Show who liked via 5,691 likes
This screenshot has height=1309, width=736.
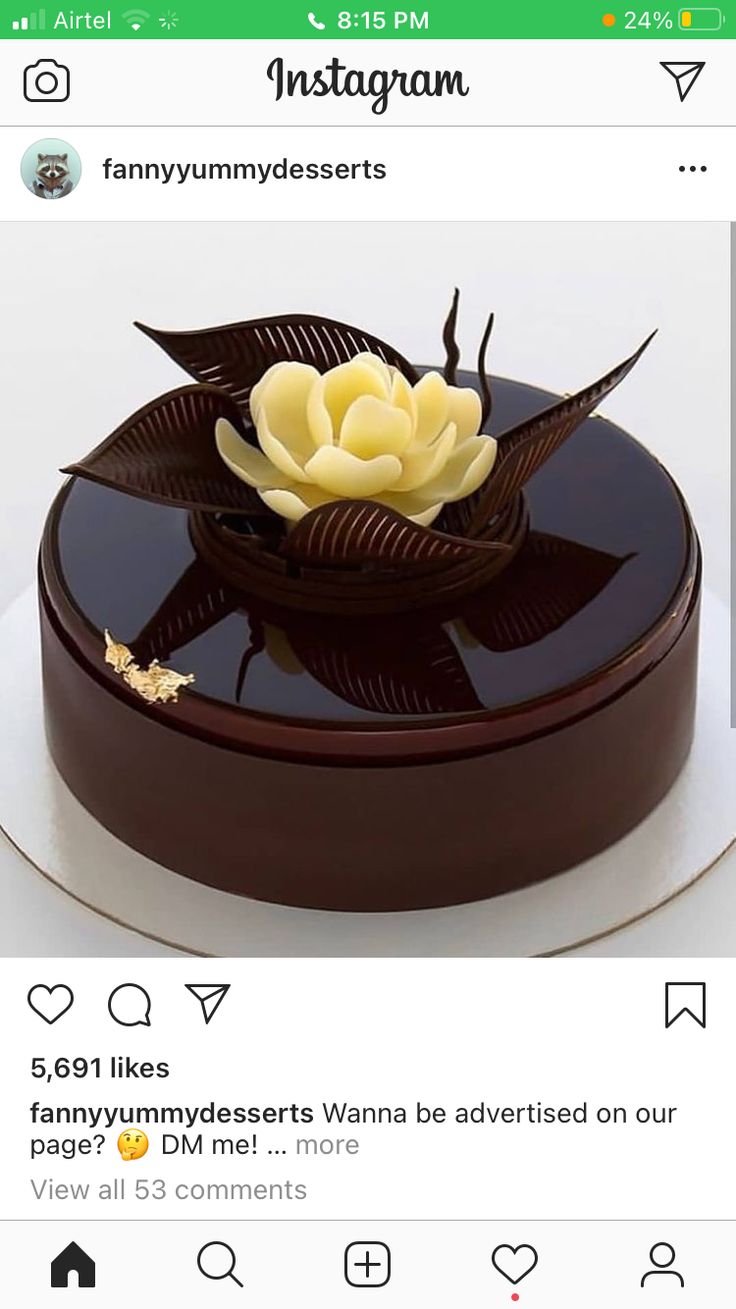[x=100, y=1068]
